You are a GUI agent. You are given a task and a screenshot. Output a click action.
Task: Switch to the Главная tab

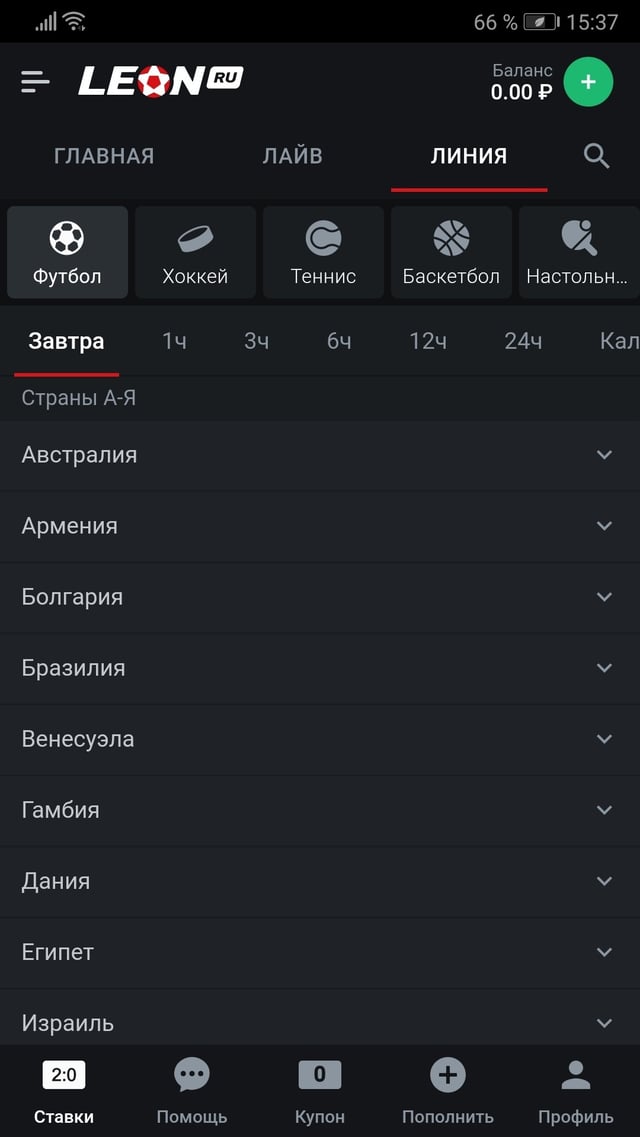click(x=104, y=156)
